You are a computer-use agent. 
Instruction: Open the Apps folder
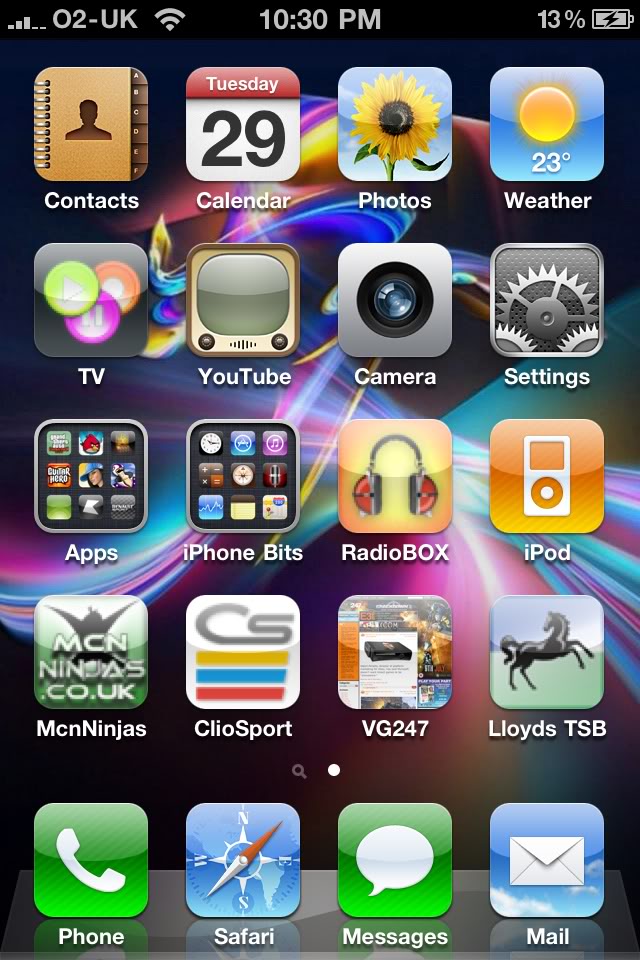pyautogui.click(x=91, y=477)
